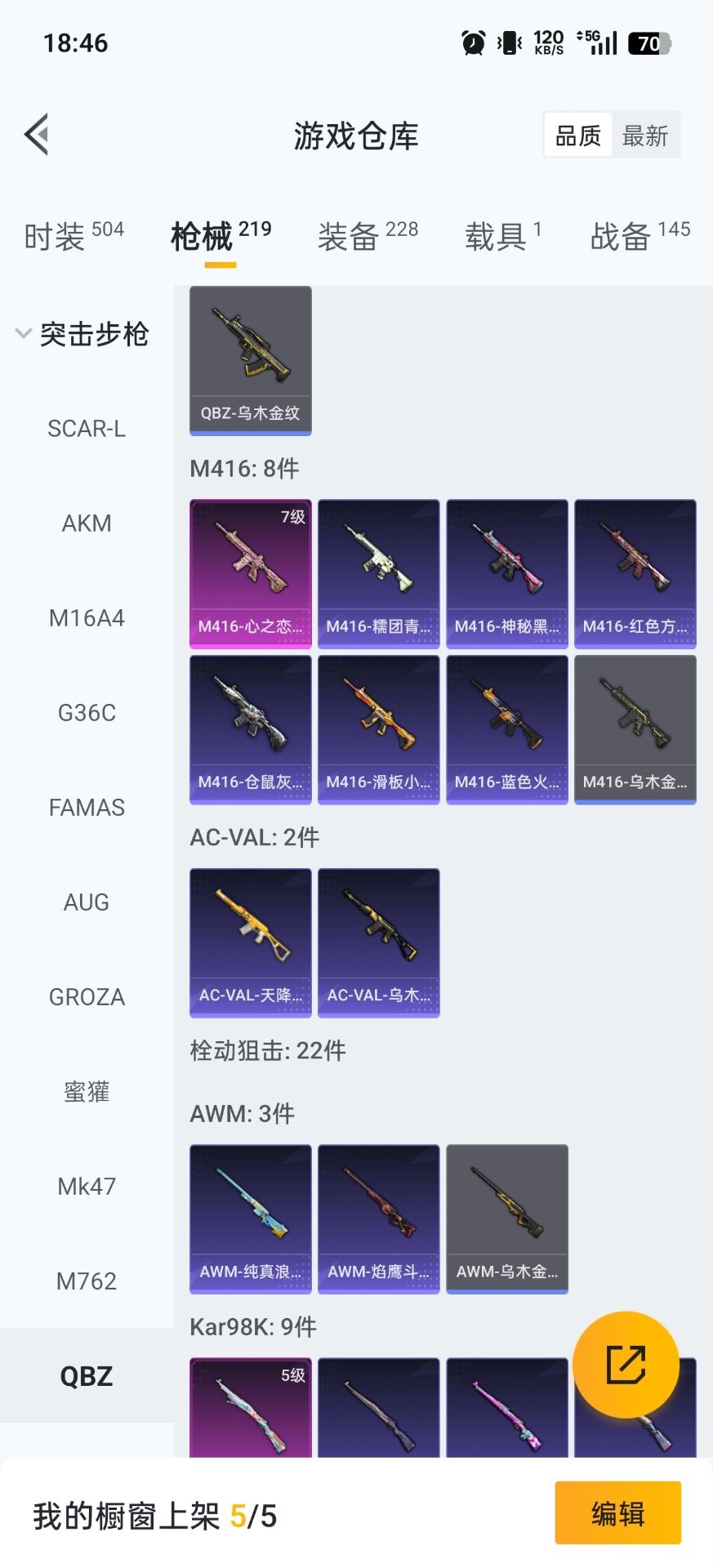
Task: Switch to the 战备 tab
Action: 639,237
